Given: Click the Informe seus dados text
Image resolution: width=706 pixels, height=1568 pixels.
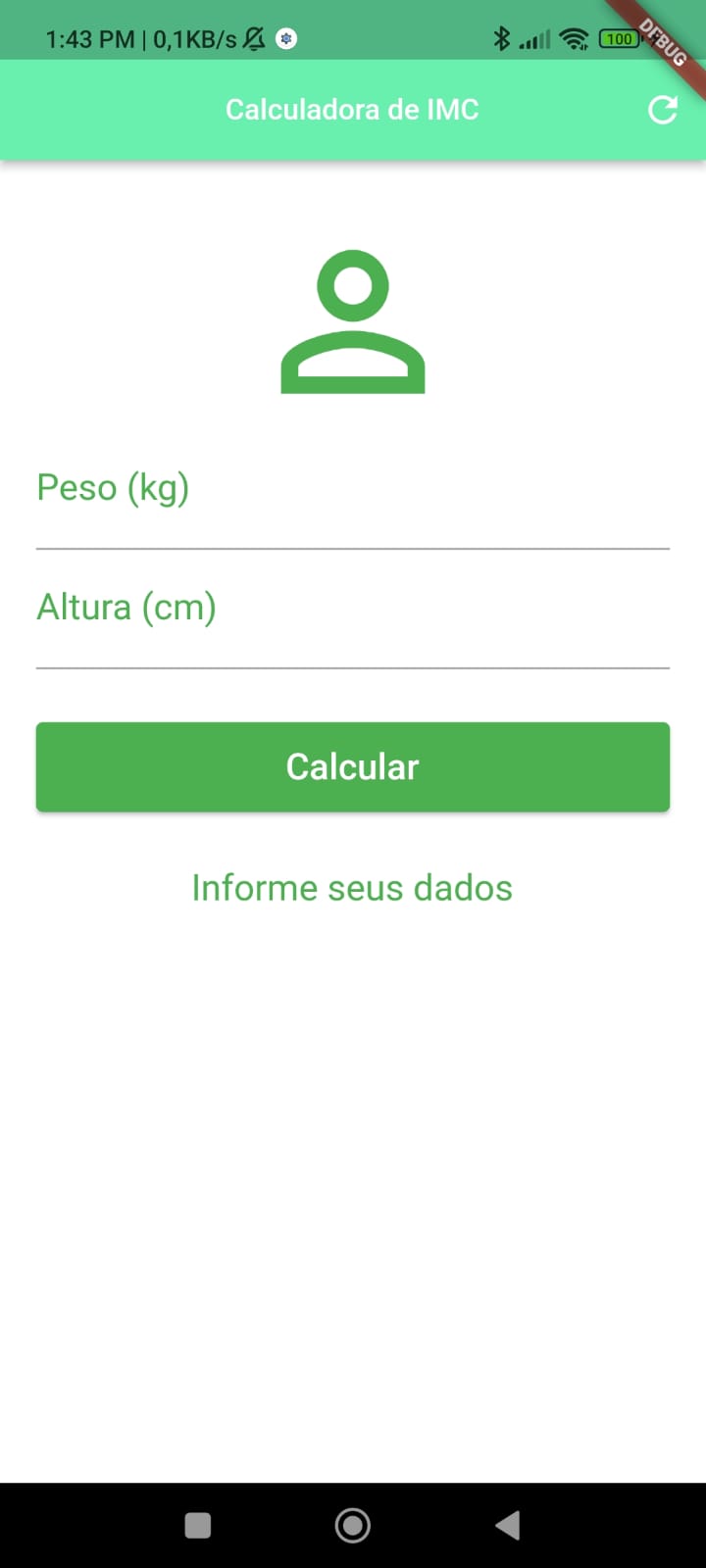Looking at the screenshot, I should click(352, 887).
